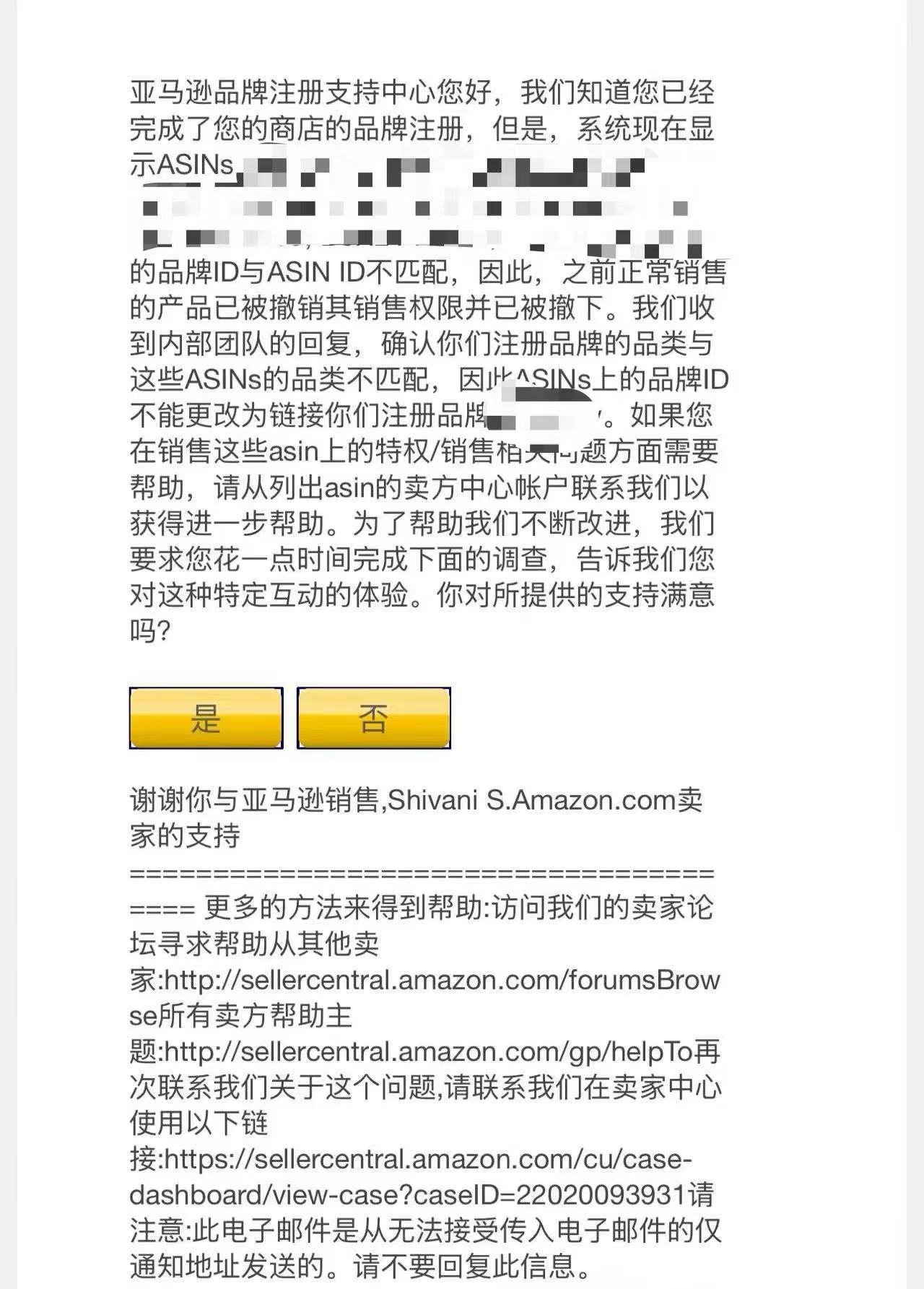Answer 否 to the satisfaction survey
Screen dimensions: 924x1289
pyautogui.click(x=374, y=718)
